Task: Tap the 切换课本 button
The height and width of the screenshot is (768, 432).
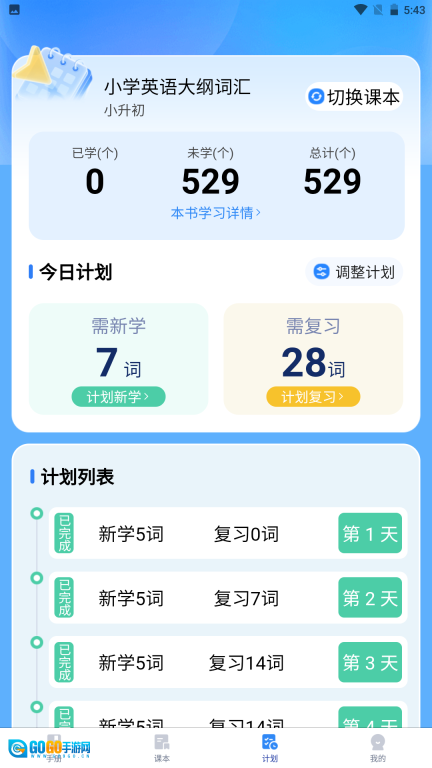Action: tap(354, 96)
